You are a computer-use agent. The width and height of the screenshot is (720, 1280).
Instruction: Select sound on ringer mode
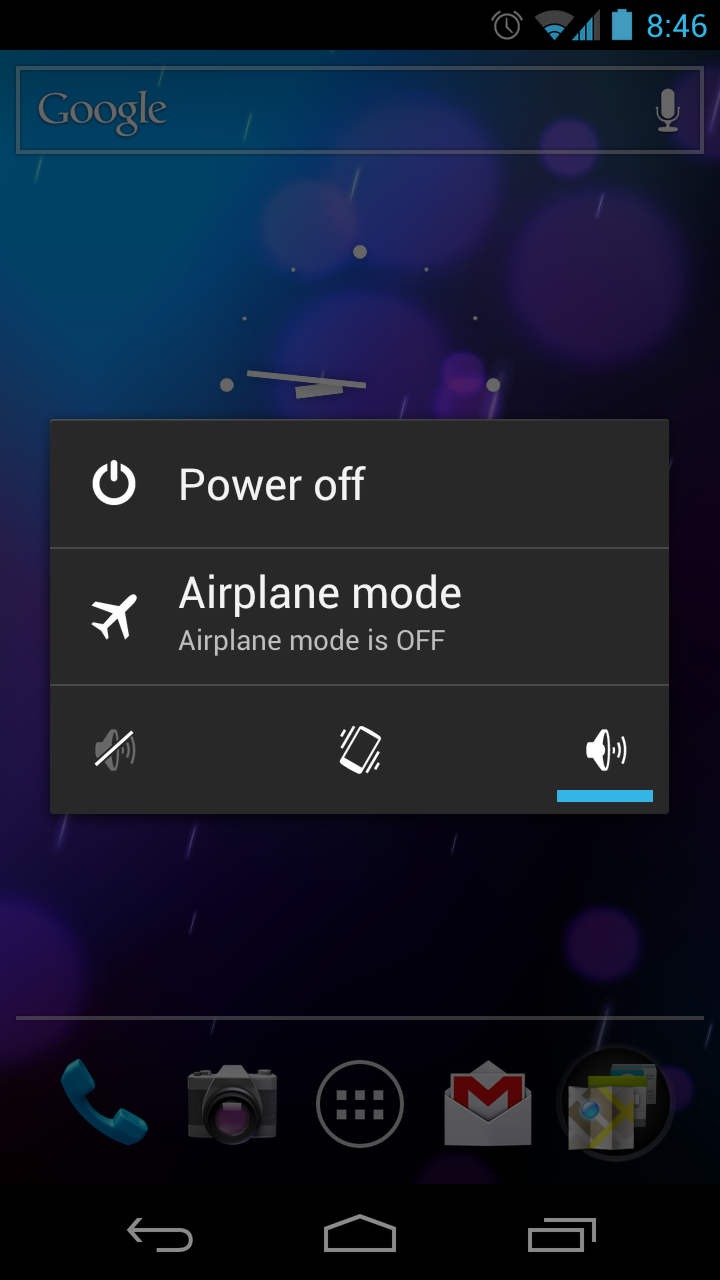[x=605, y=749]
